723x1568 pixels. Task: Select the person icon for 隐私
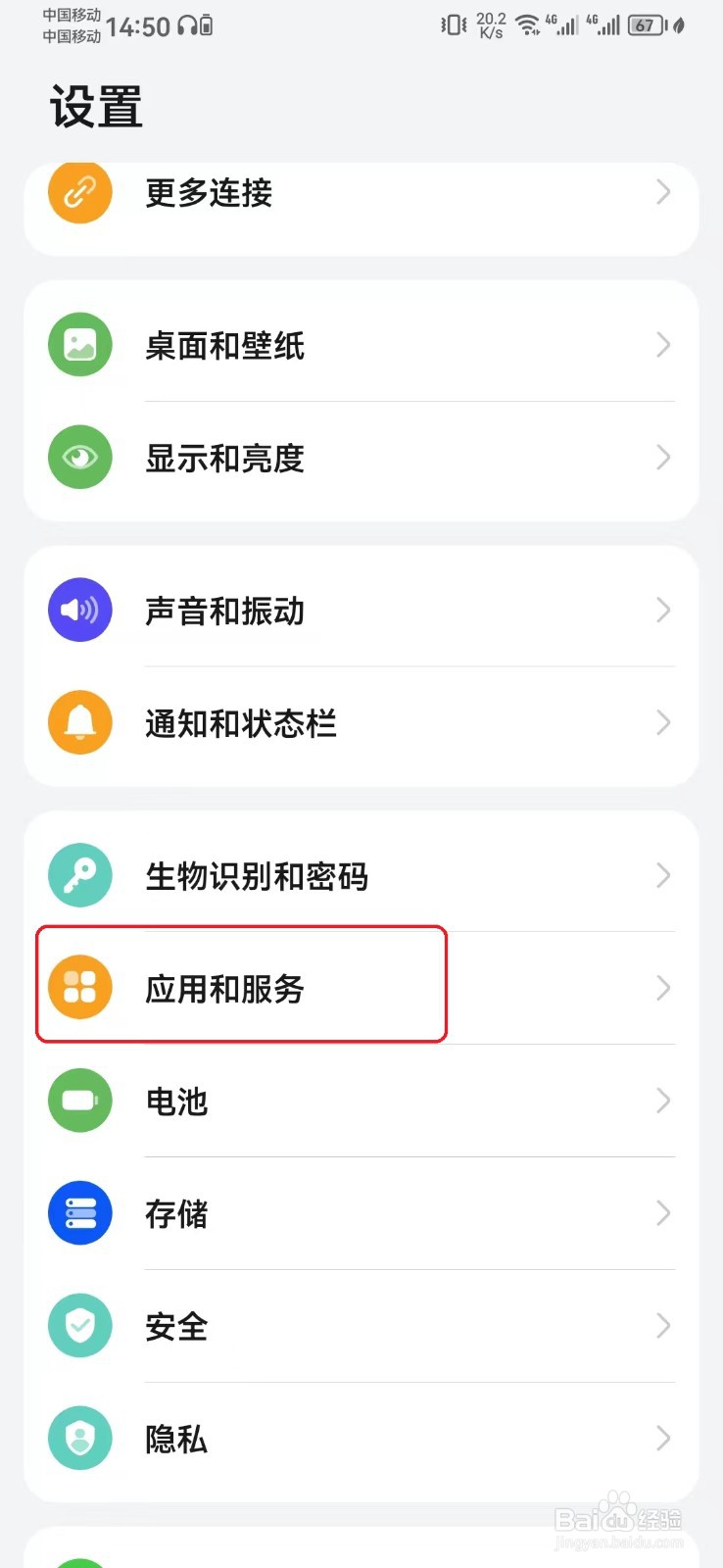(79, 1438)
